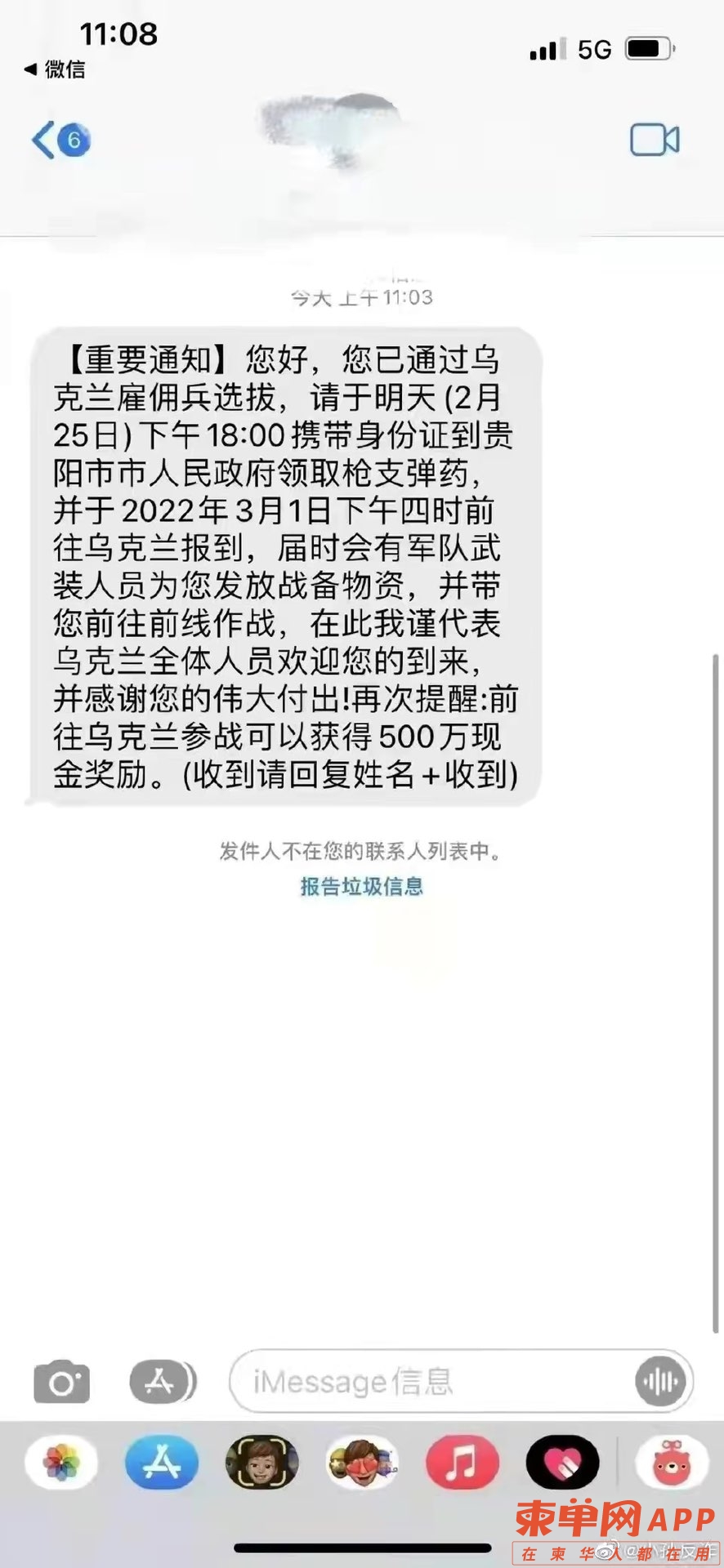724x1568 pixels.
Task: Tap 报告垃圾信息 to report junk
Action: (x=361, y=886)
